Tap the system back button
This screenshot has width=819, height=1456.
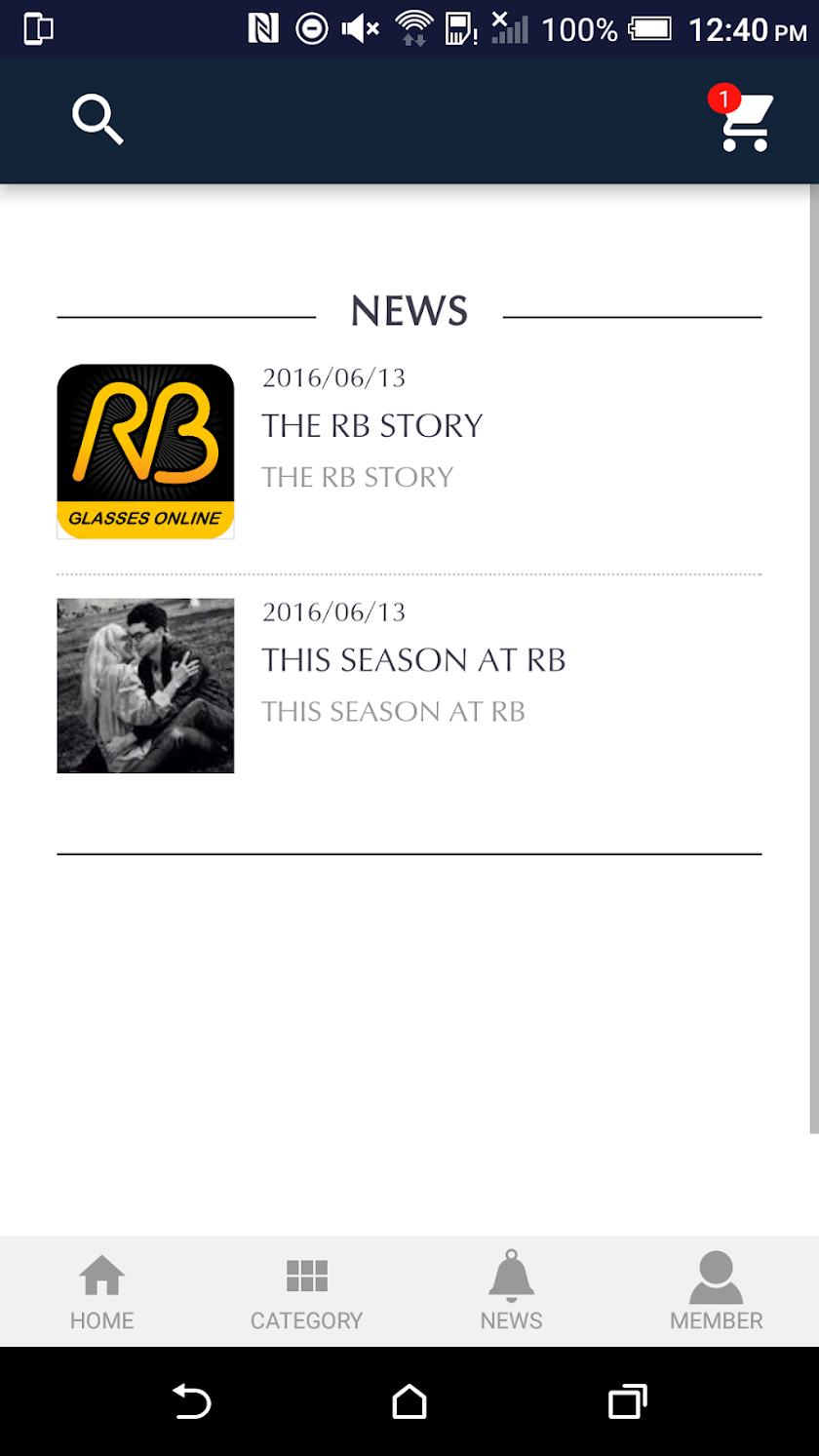tap(192, 1401)
